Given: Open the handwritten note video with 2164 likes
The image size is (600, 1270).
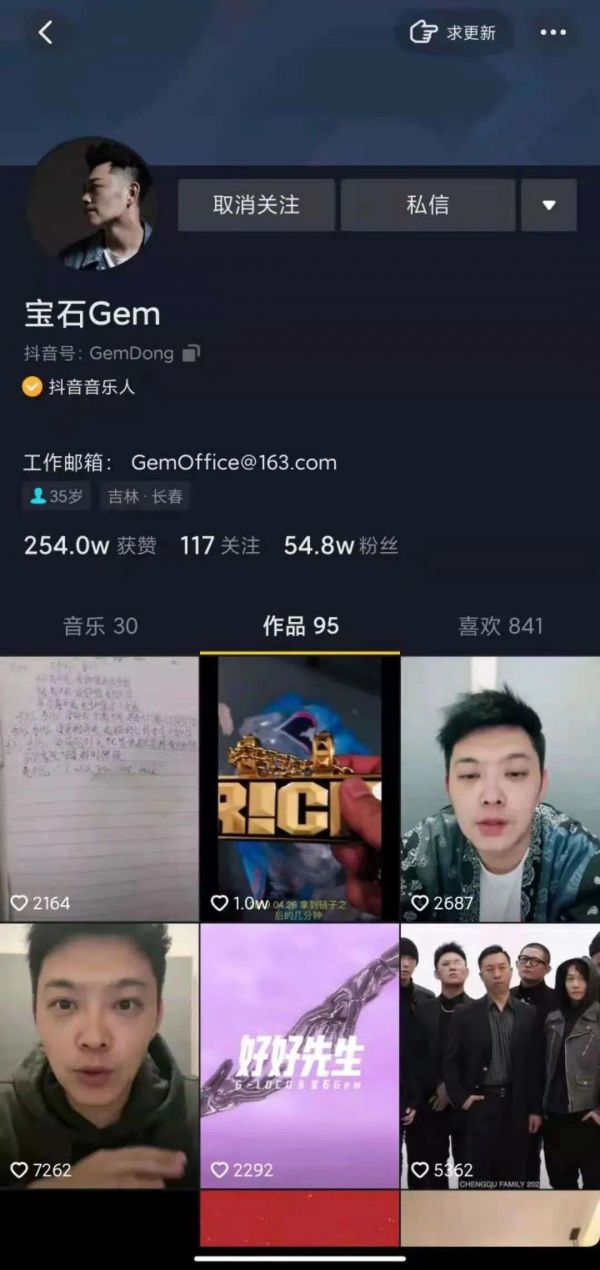Looking at the screenshot, I should (x=99, y=788).
